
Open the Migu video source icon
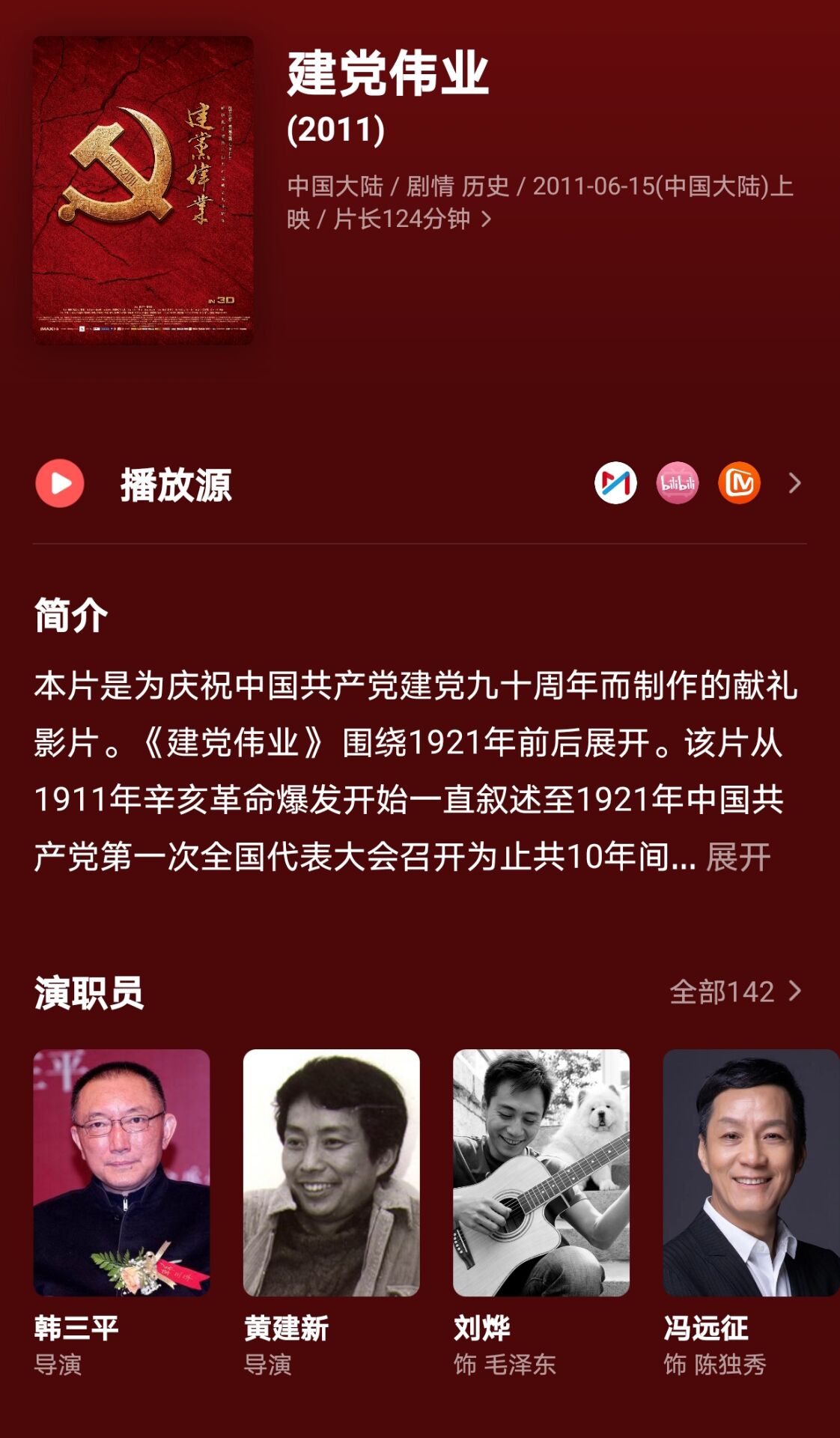[615, 483]
